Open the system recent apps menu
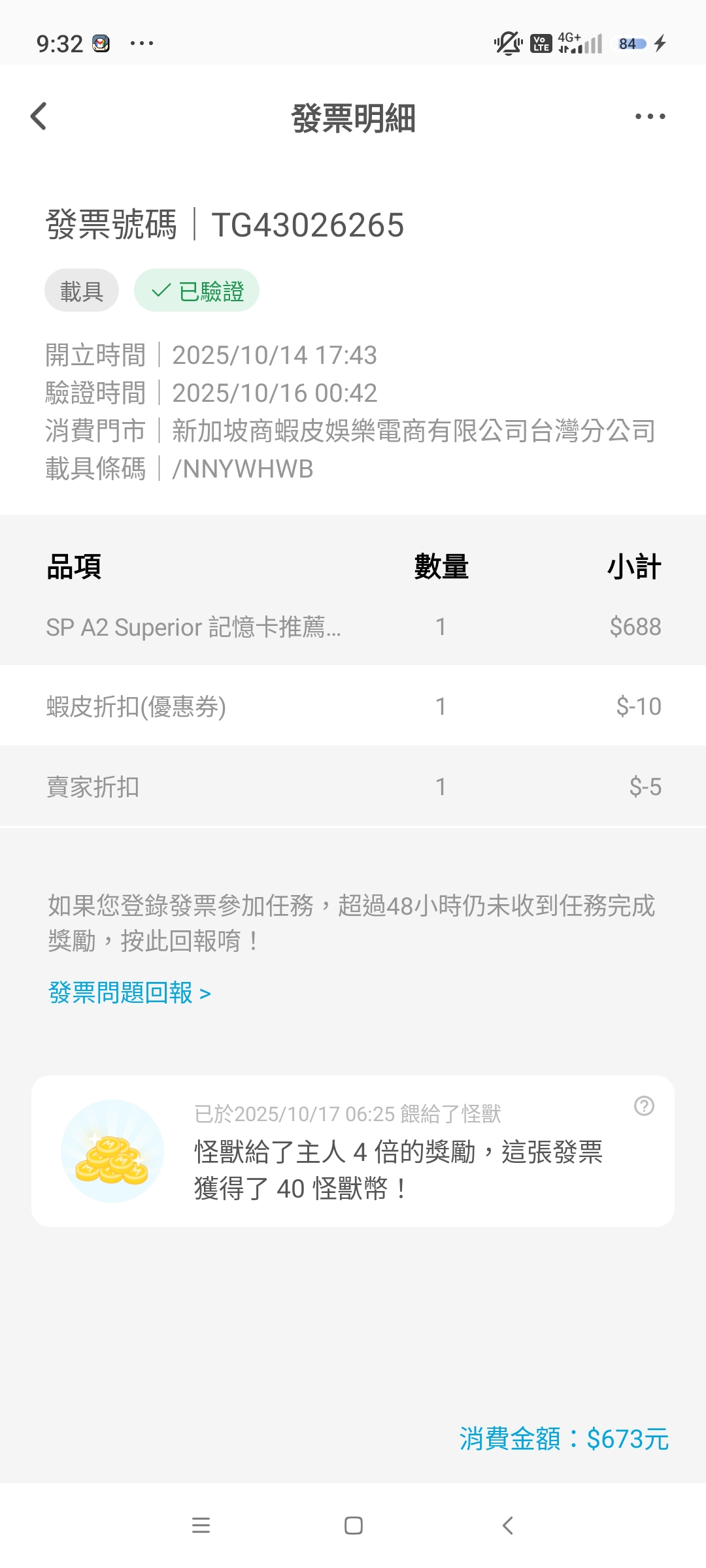 coord(201,1526)
